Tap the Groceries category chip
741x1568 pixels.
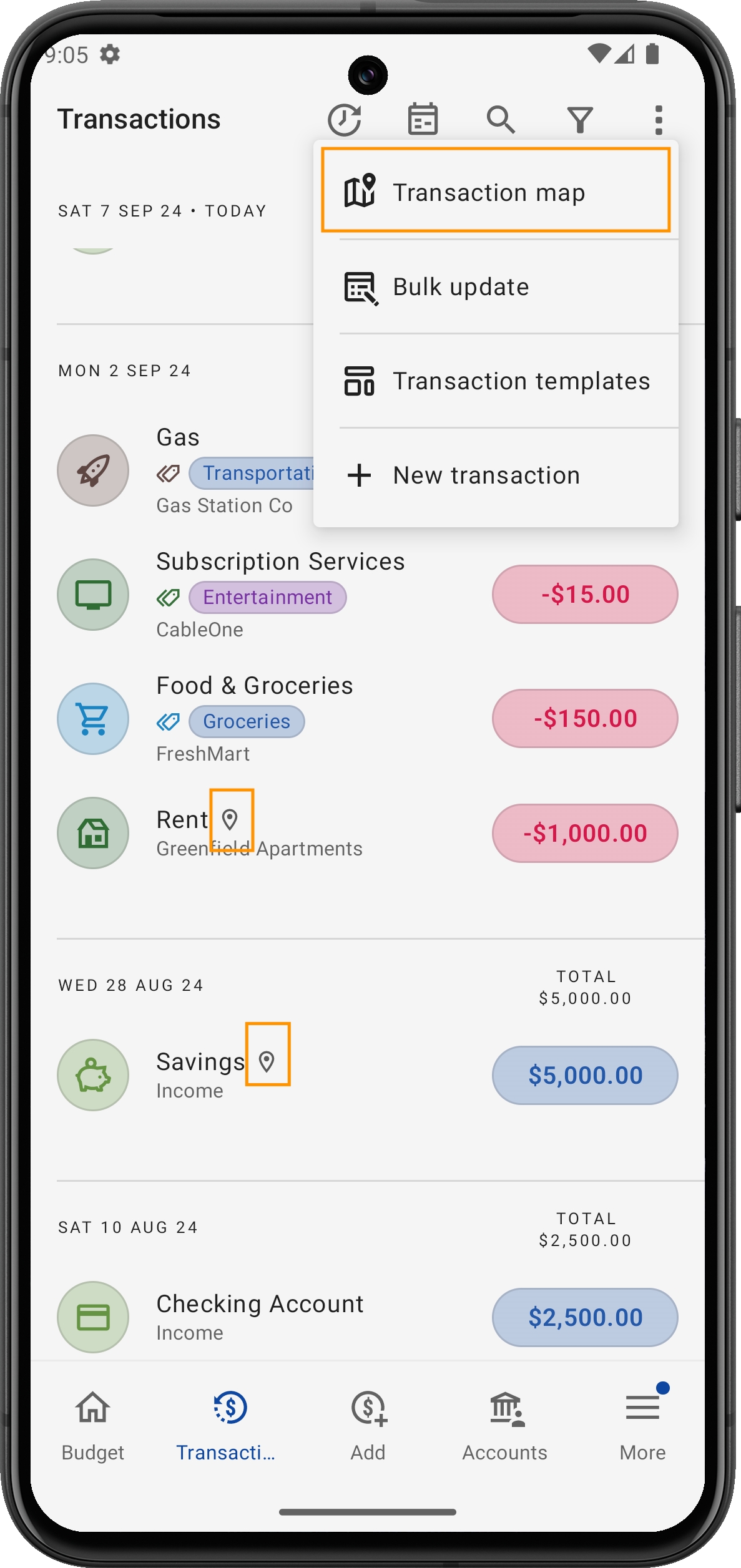[247, 721]
